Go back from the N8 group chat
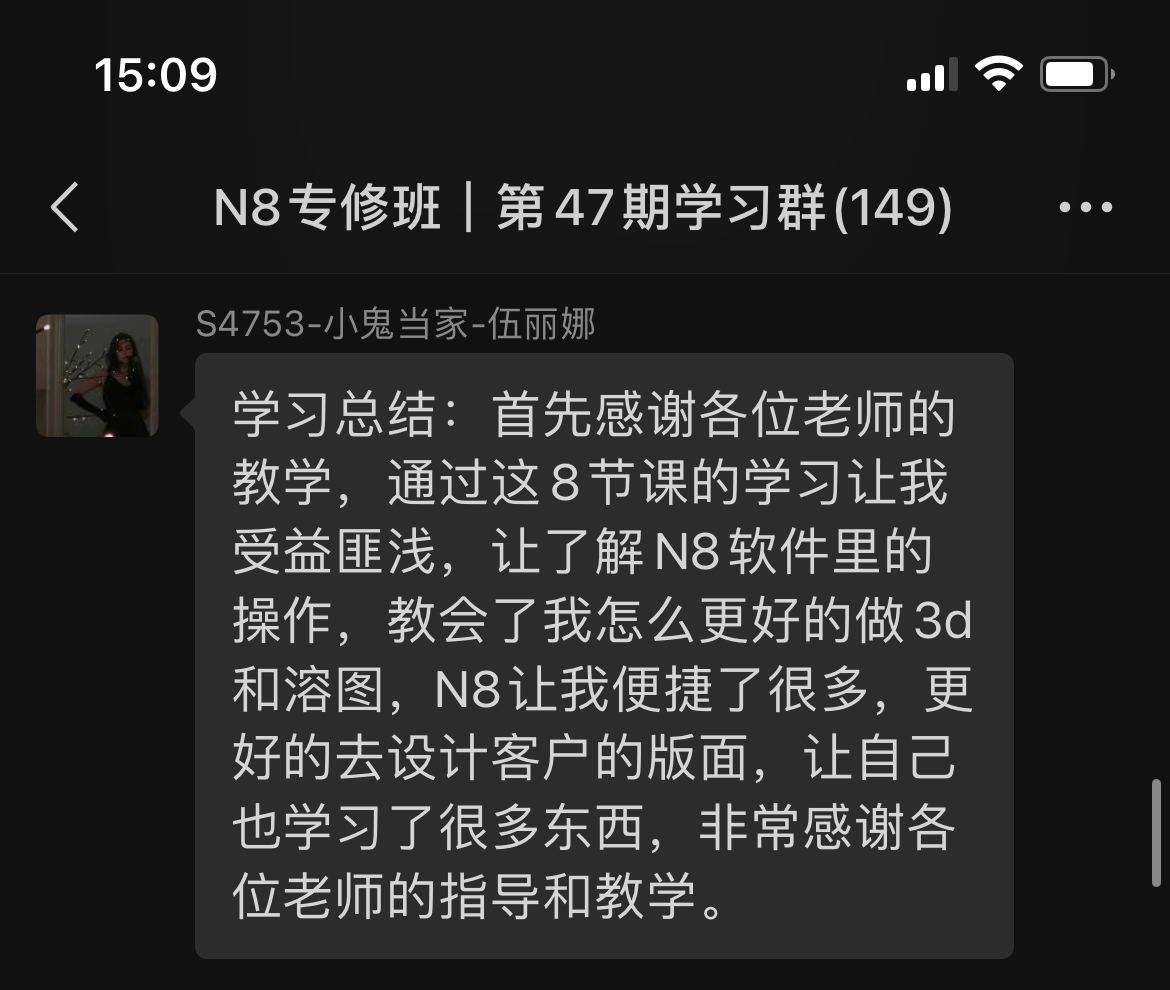1170x990 pixels. point(65,208)
